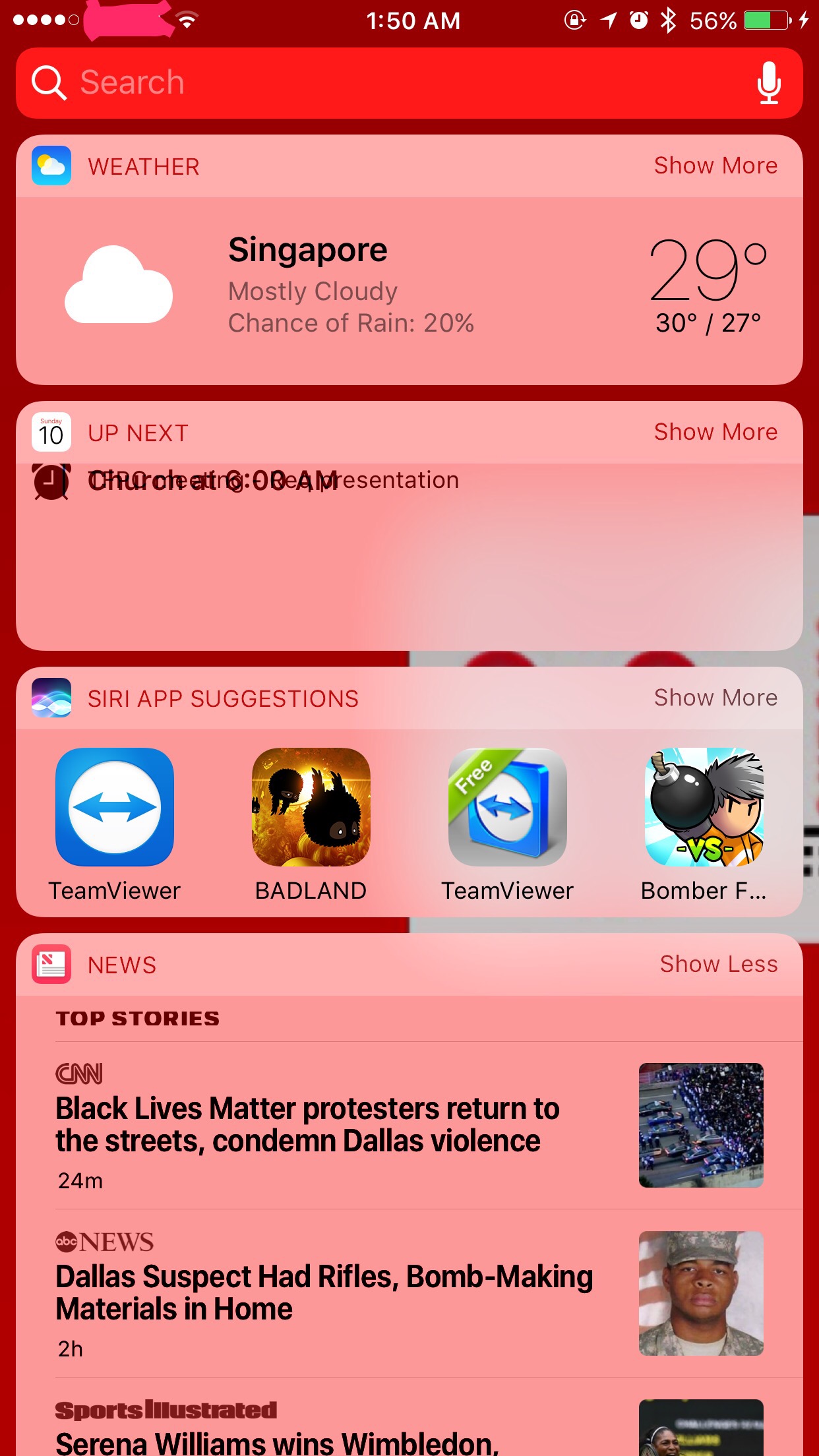Viewport: 819px width, 1456px height.
Task: Launch the Bomber F... game
Action: coord(704,824)
